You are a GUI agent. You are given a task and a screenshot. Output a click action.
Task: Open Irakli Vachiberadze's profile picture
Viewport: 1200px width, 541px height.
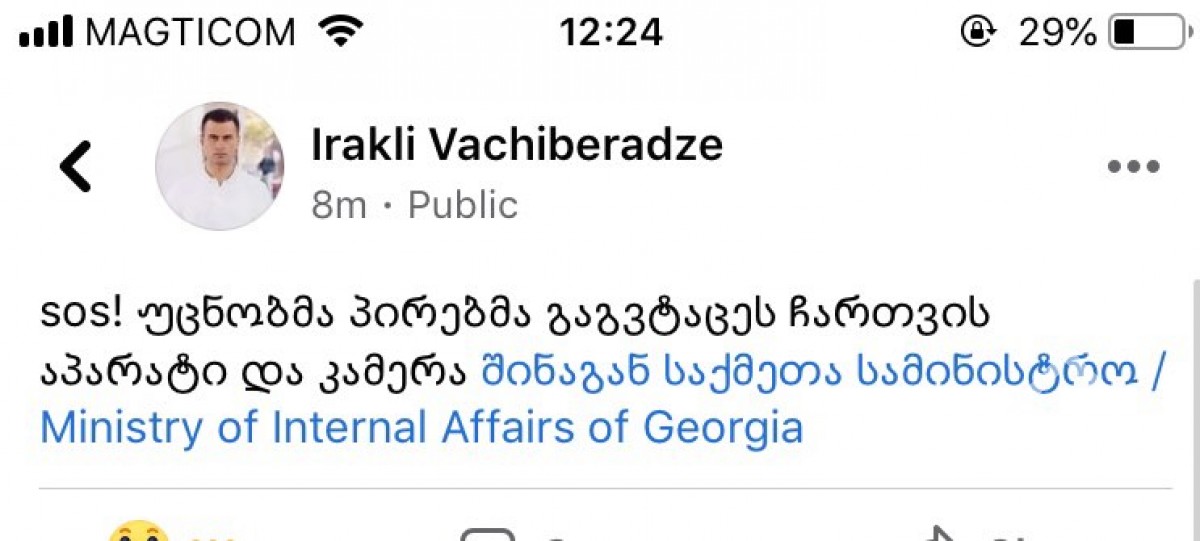pyautogui.click(x=219, y=166)
